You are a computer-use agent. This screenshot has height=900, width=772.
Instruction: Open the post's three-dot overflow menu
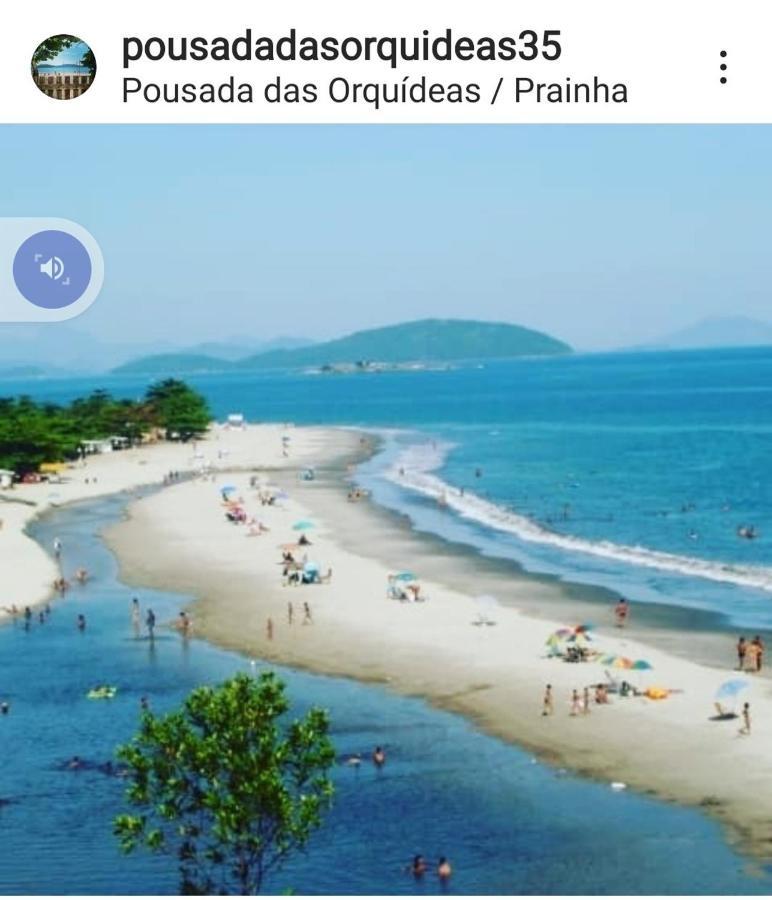point(722,67)
